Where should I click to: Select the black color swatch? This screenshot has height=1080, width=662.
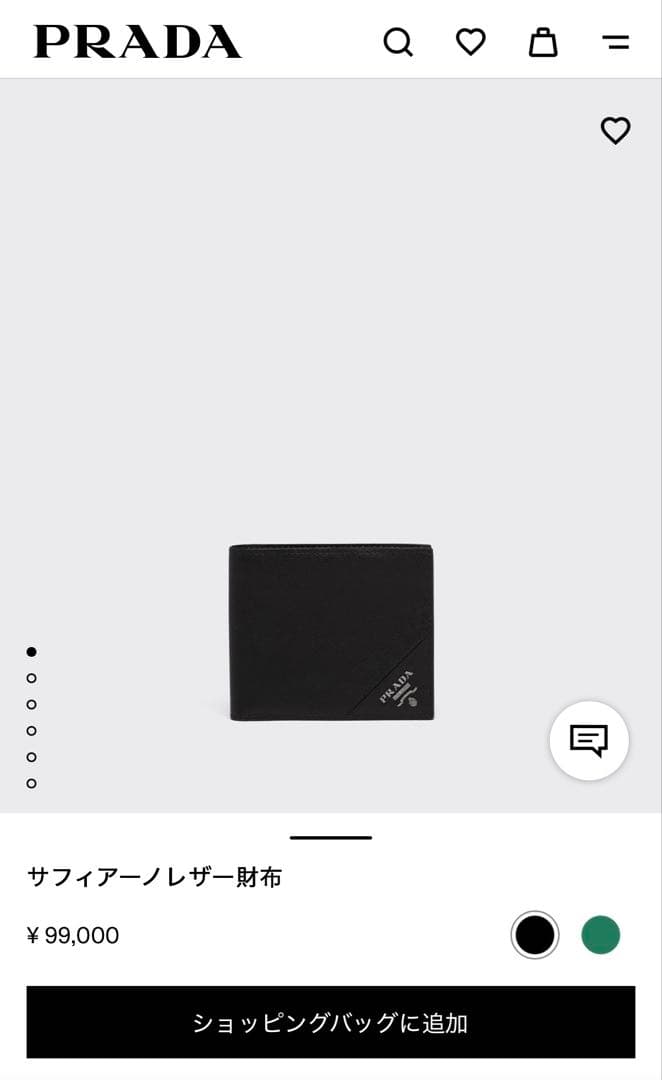(535, 935)
